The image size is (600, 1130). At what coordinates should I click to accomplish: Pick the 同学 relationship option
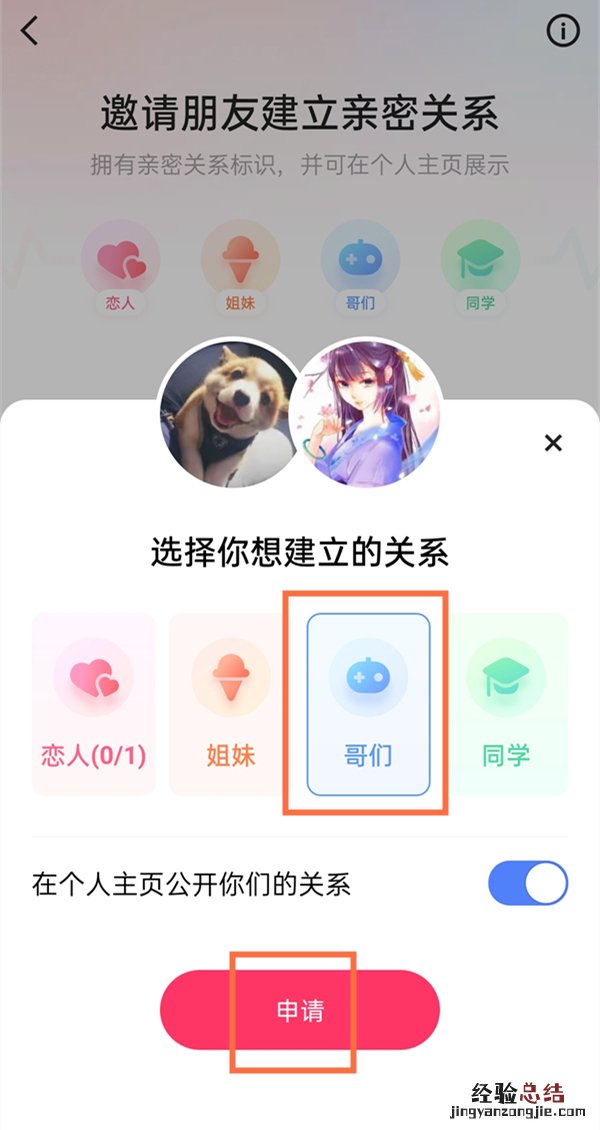[x=506, y=704]
